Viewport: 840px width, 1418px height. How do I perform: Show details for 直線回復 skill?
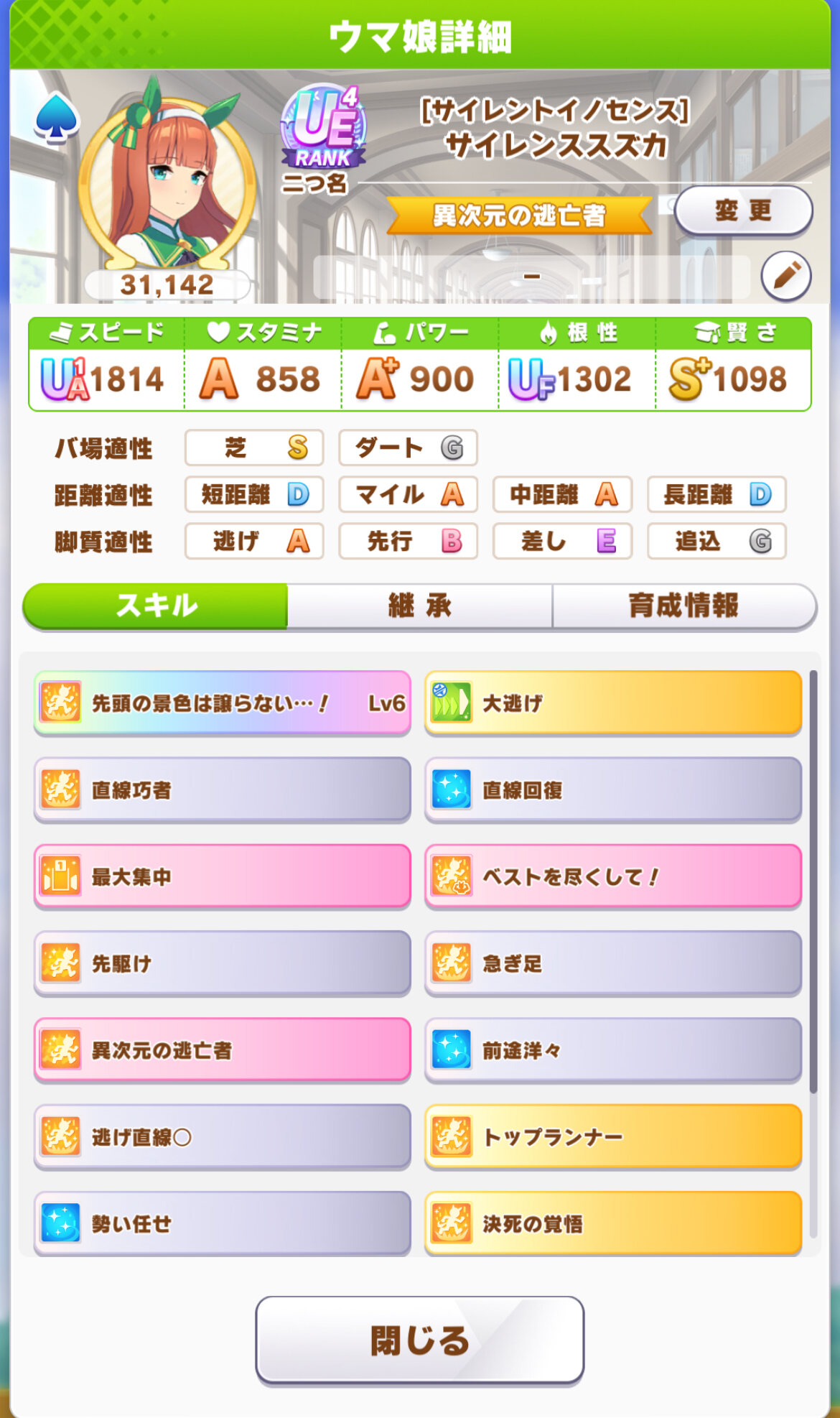point(613,789)
